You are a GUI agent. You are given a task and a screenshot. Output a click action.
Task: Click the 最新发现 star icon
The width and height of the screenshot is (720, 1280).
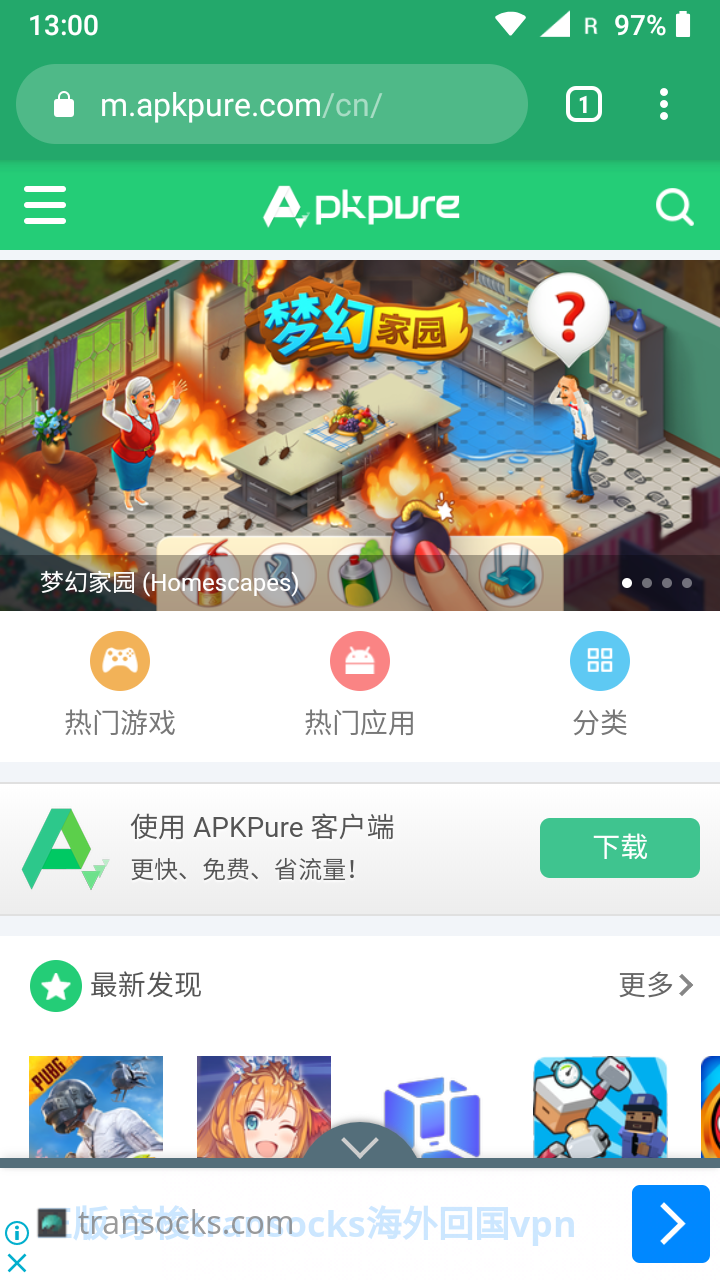pos(55,985)
